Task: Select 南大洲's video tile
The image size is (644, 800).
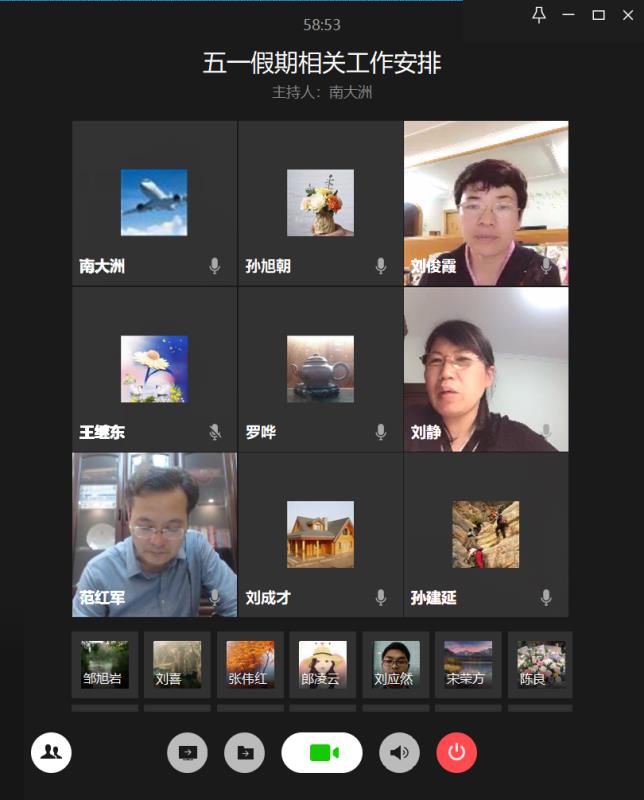Action: (x=154, y=204)
